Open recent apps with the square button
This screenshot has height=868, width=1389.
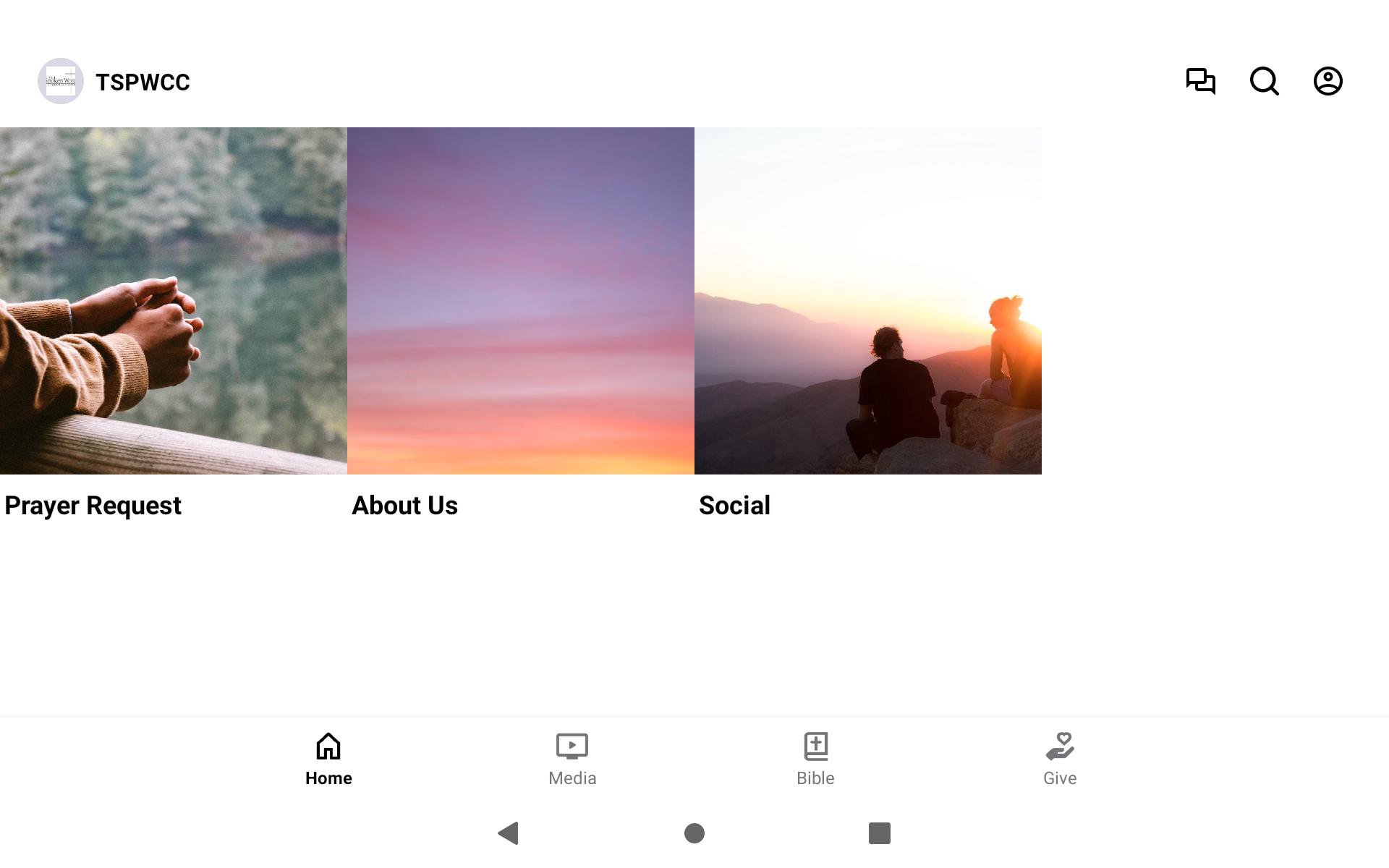pyautogui.click(x=879, y=833)
